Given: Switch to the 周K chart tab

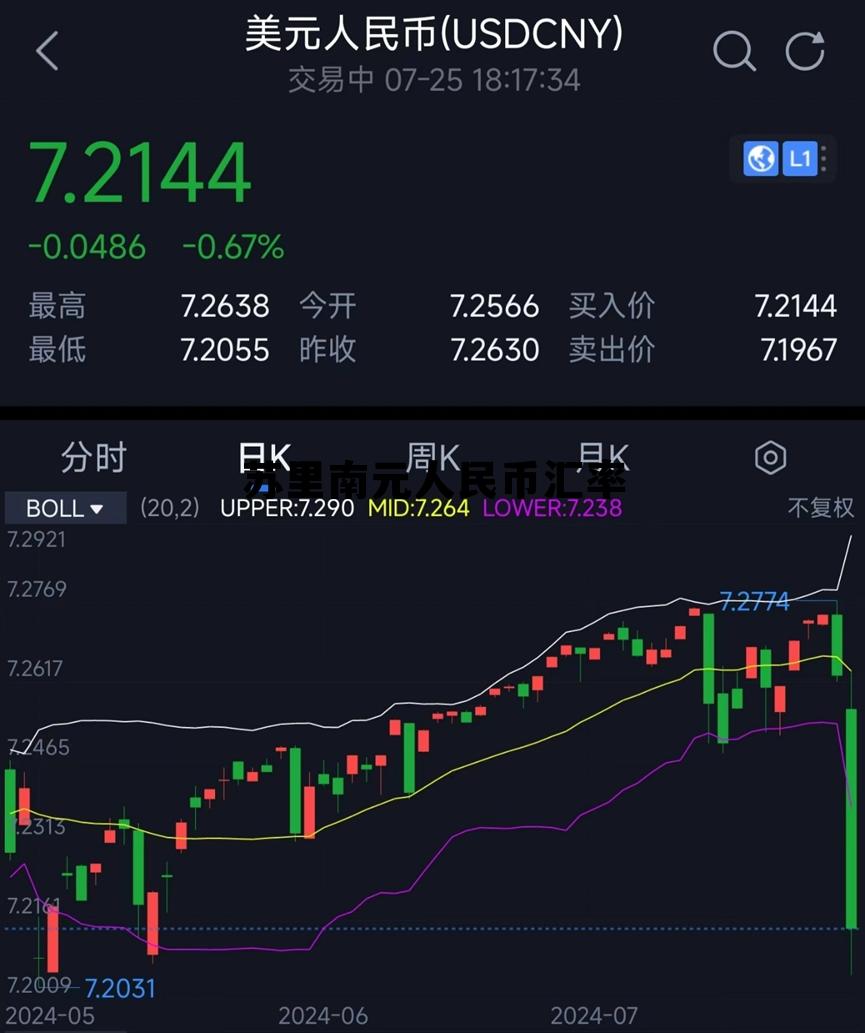Looking at the screenshot, I should pos(433,458).
